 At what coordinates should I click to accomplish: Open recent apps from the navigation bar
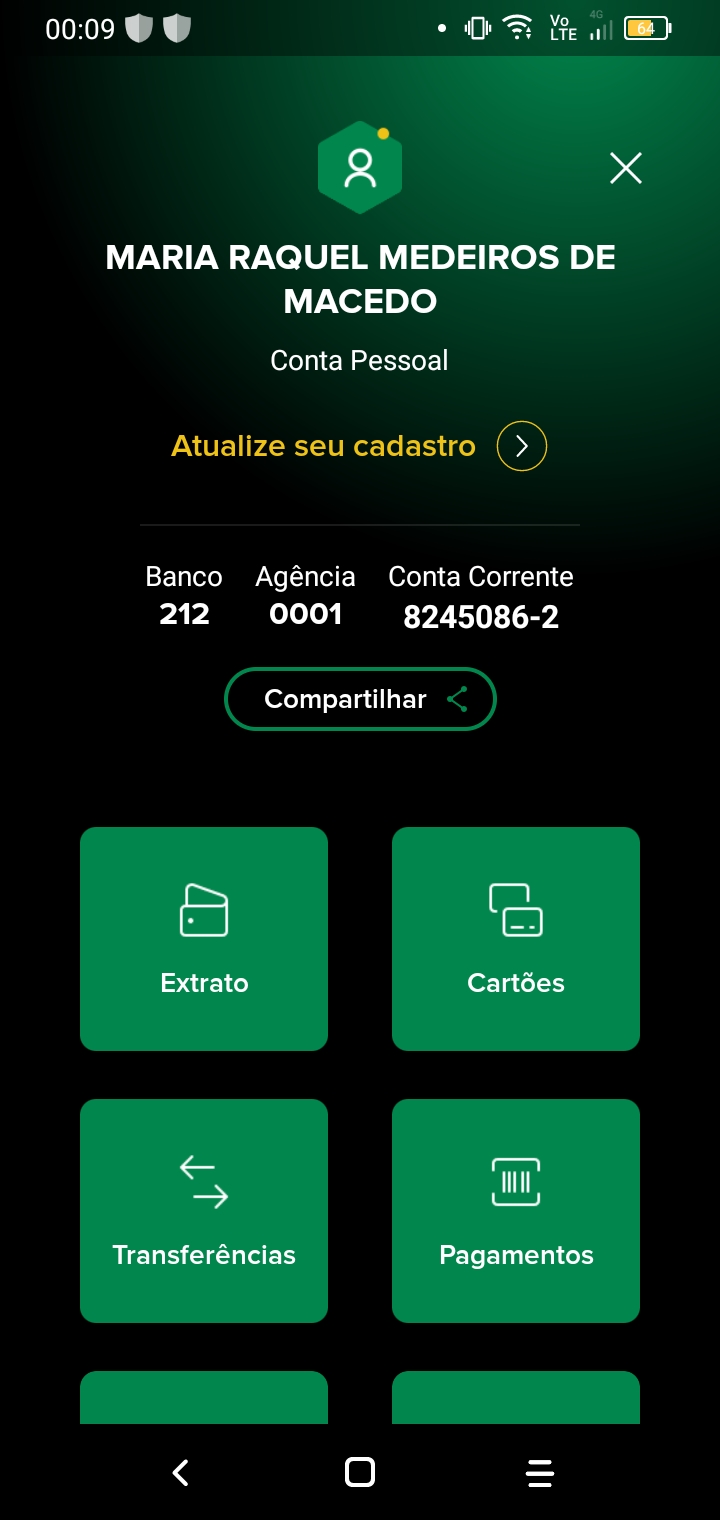pos(539,1472)
